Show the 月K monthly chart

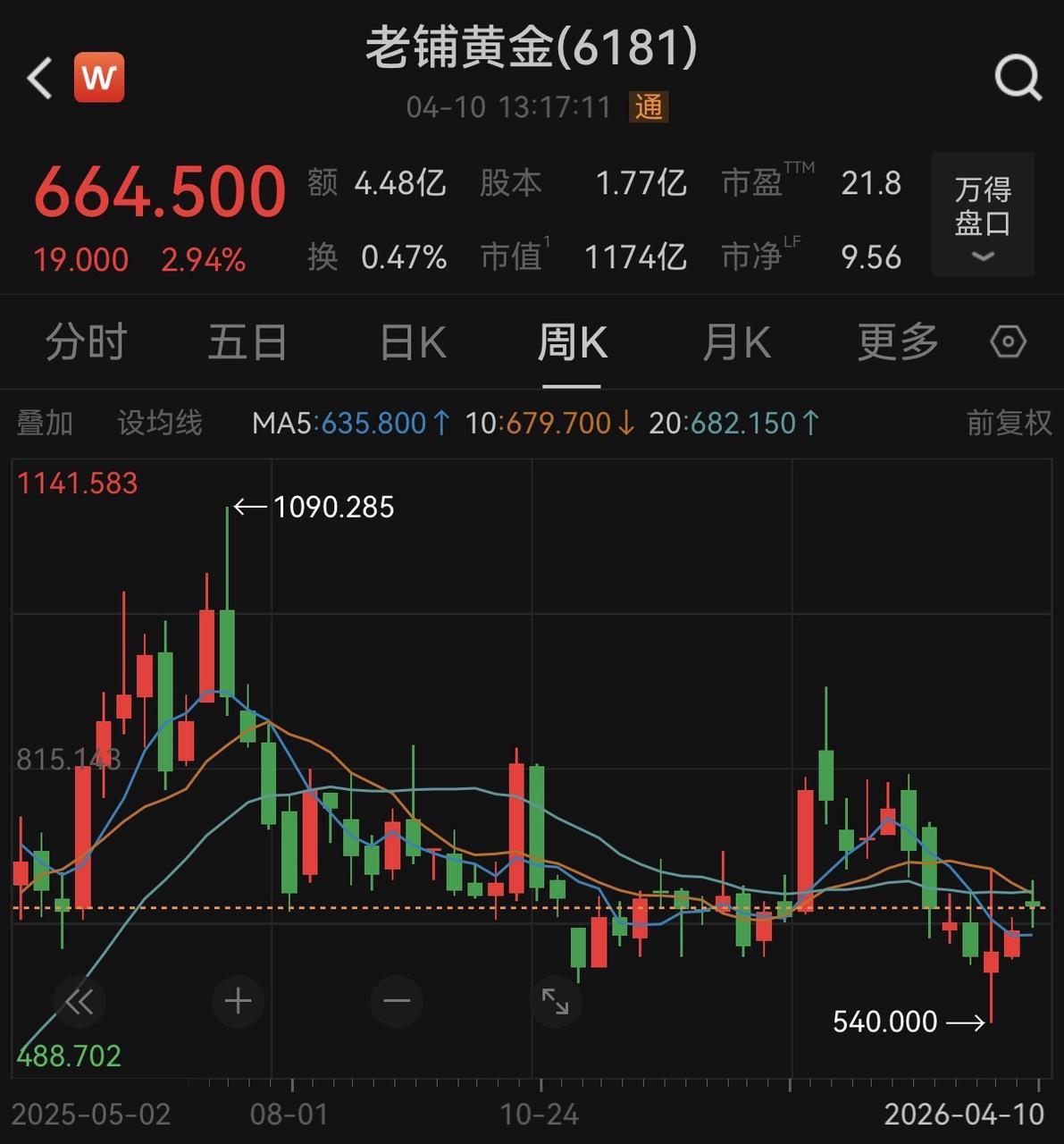point(735,342)
